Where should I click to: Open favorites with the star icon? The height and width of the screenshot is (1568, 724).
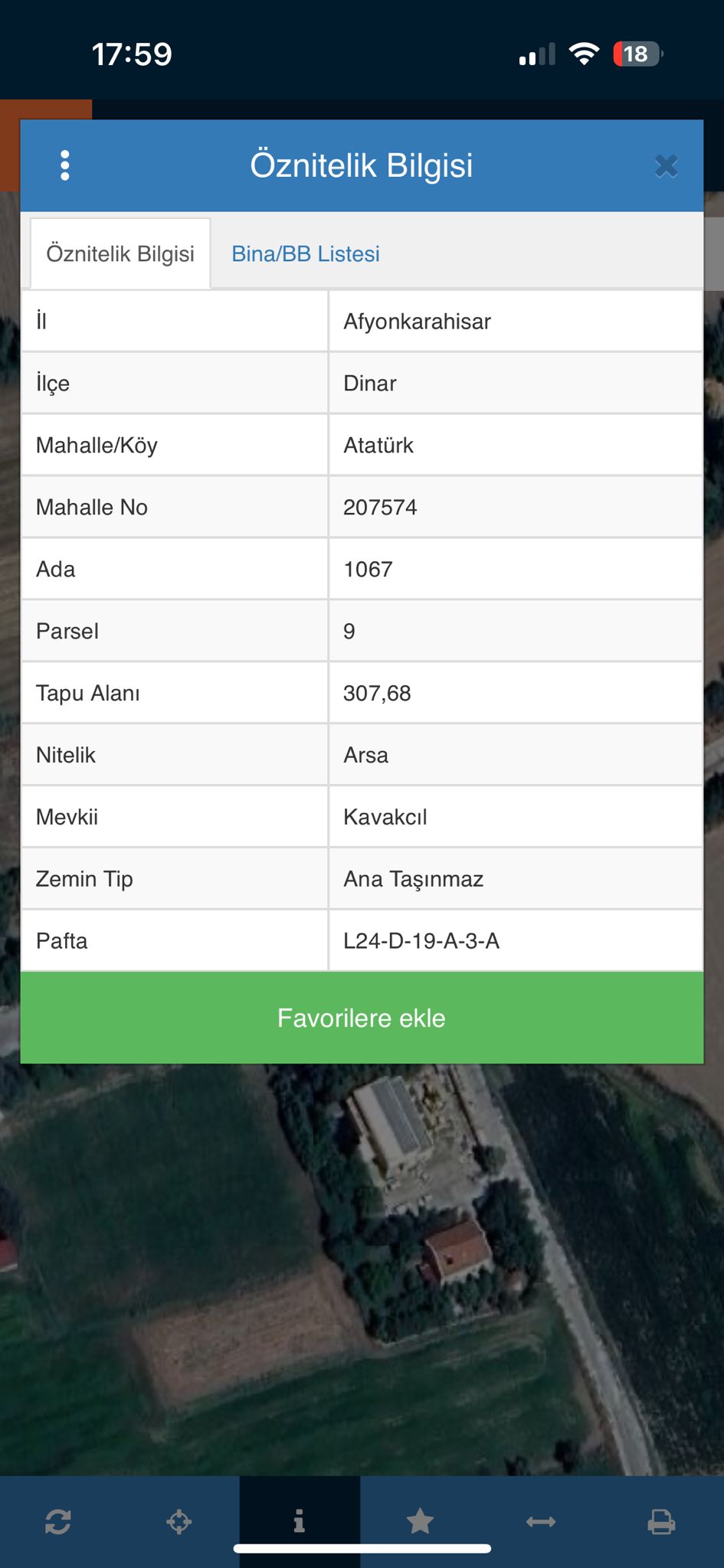pyautogui.click(x=420, y=1521)
